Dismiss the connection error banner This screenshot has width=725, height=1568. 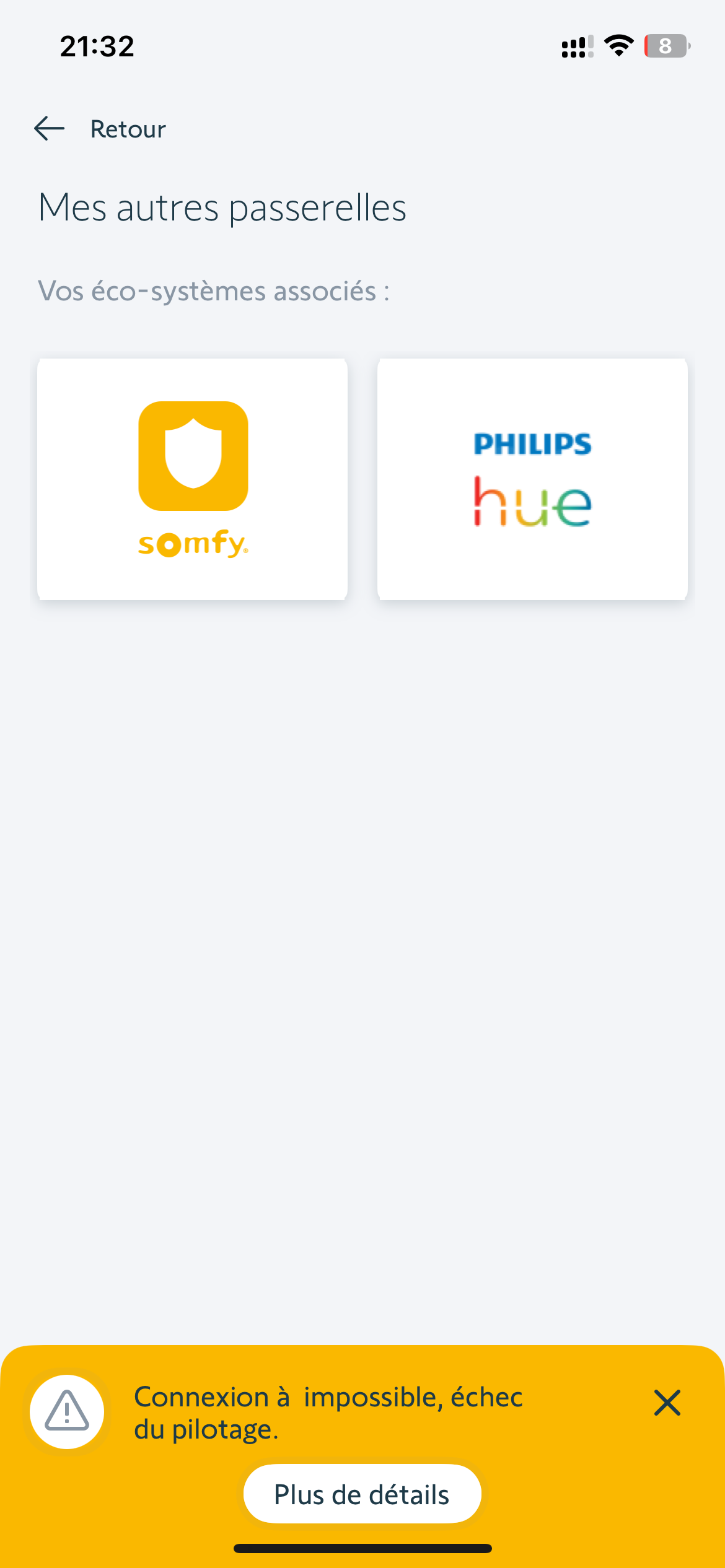coord(667,1403)
